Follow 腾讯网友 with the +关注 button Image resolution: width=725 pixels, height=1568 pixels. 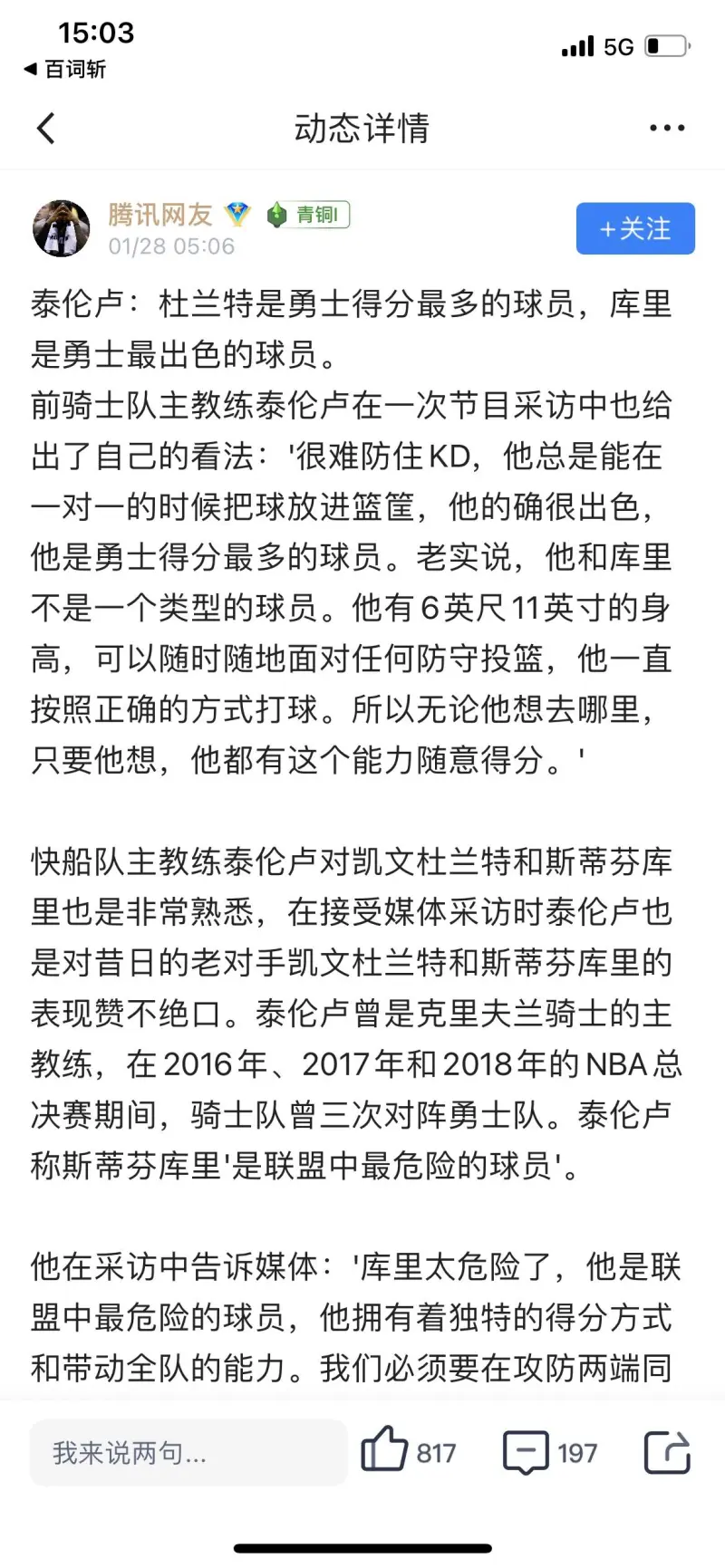[635, 228]
